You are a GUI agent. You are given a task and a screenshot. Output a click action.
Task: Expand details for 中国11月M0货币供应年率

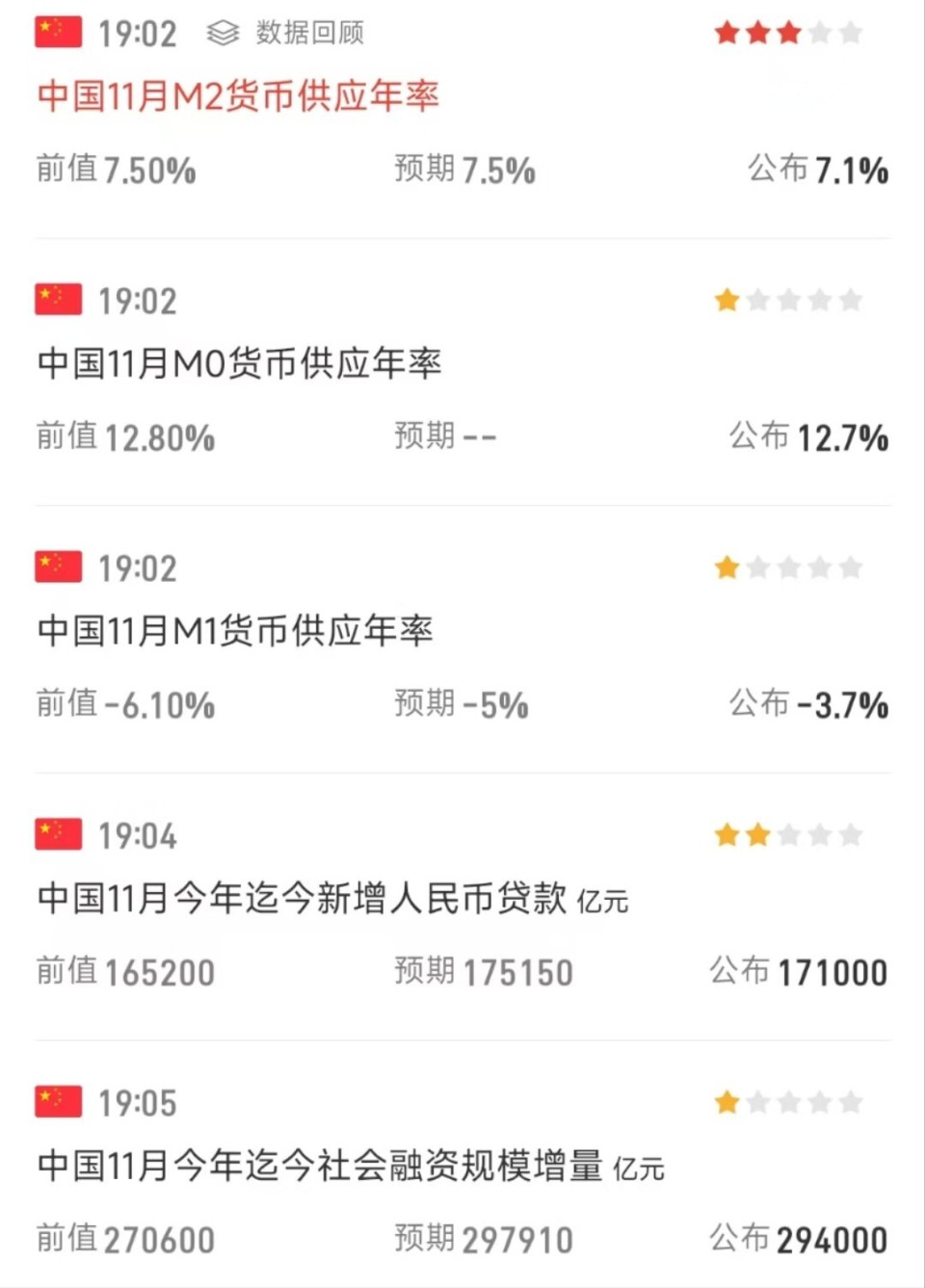[235, 363]
